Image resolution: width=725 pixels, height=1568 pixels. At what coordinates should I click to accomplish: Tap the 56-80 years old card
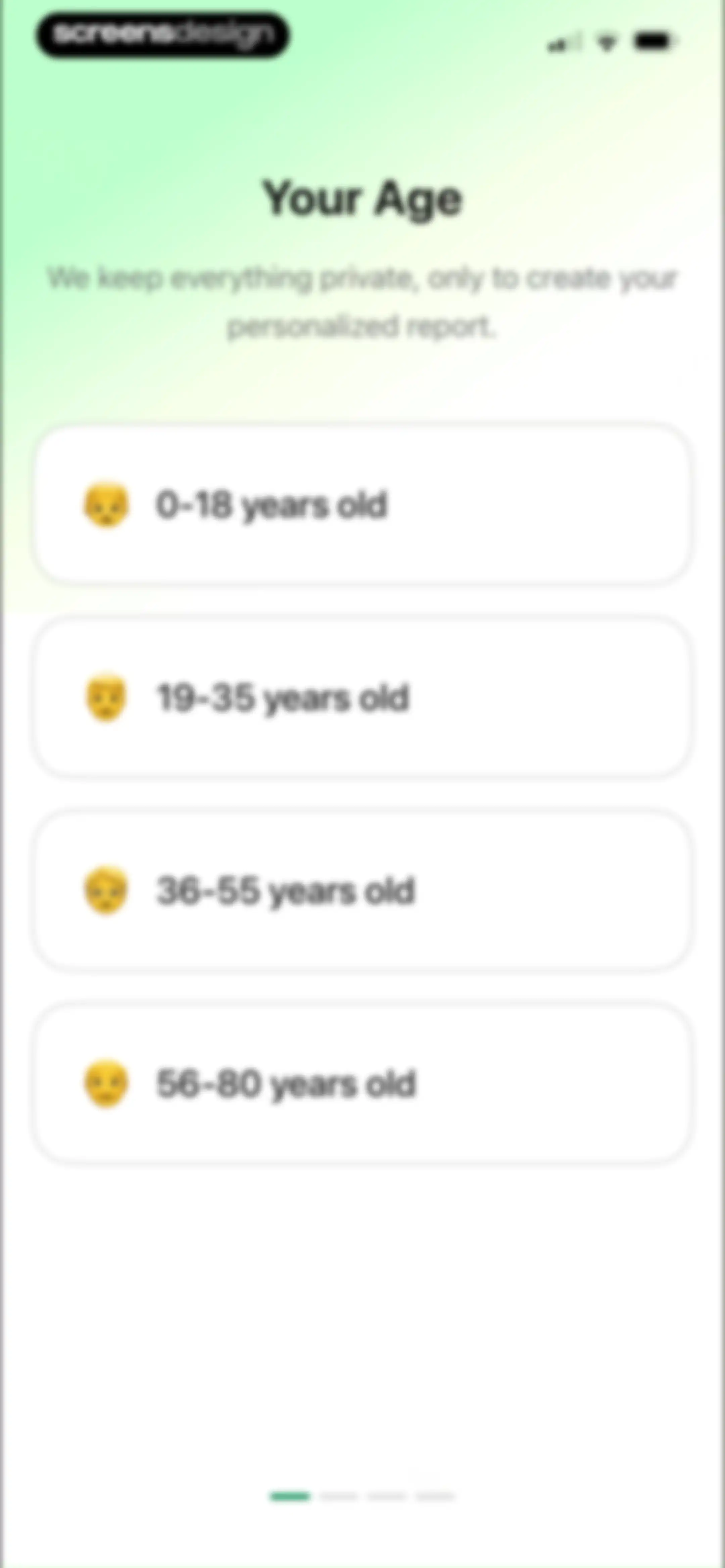(x=362, y=1083)
